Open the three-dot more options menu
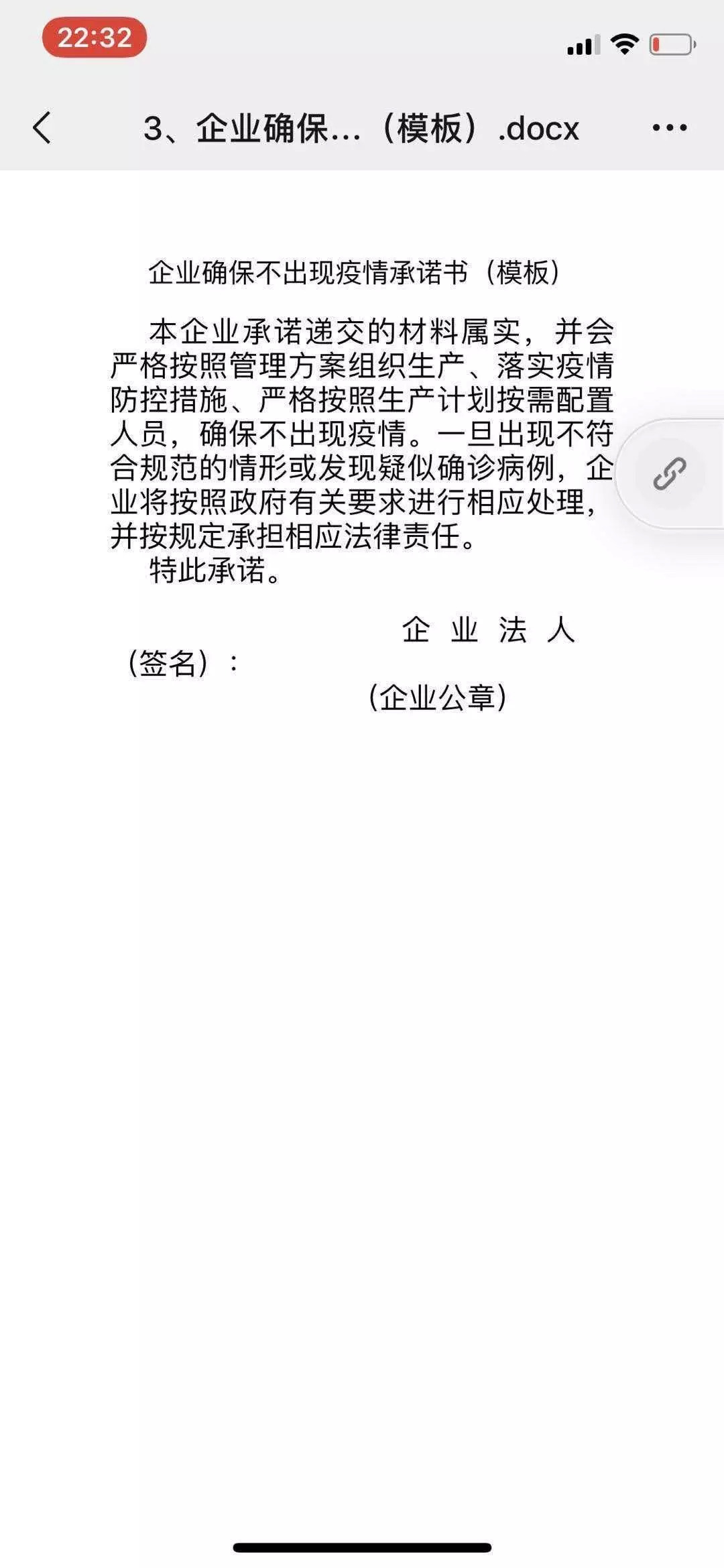This screenshot has height=1568, width=724. (x=670, y=127)
